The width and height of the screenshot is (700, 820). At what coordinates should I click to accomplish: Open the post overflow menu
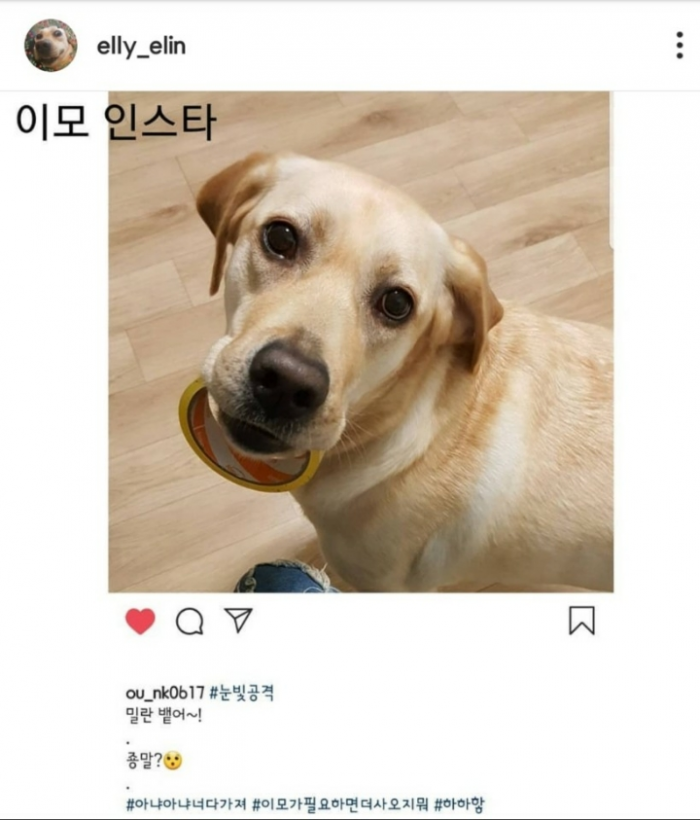(679, 46)
